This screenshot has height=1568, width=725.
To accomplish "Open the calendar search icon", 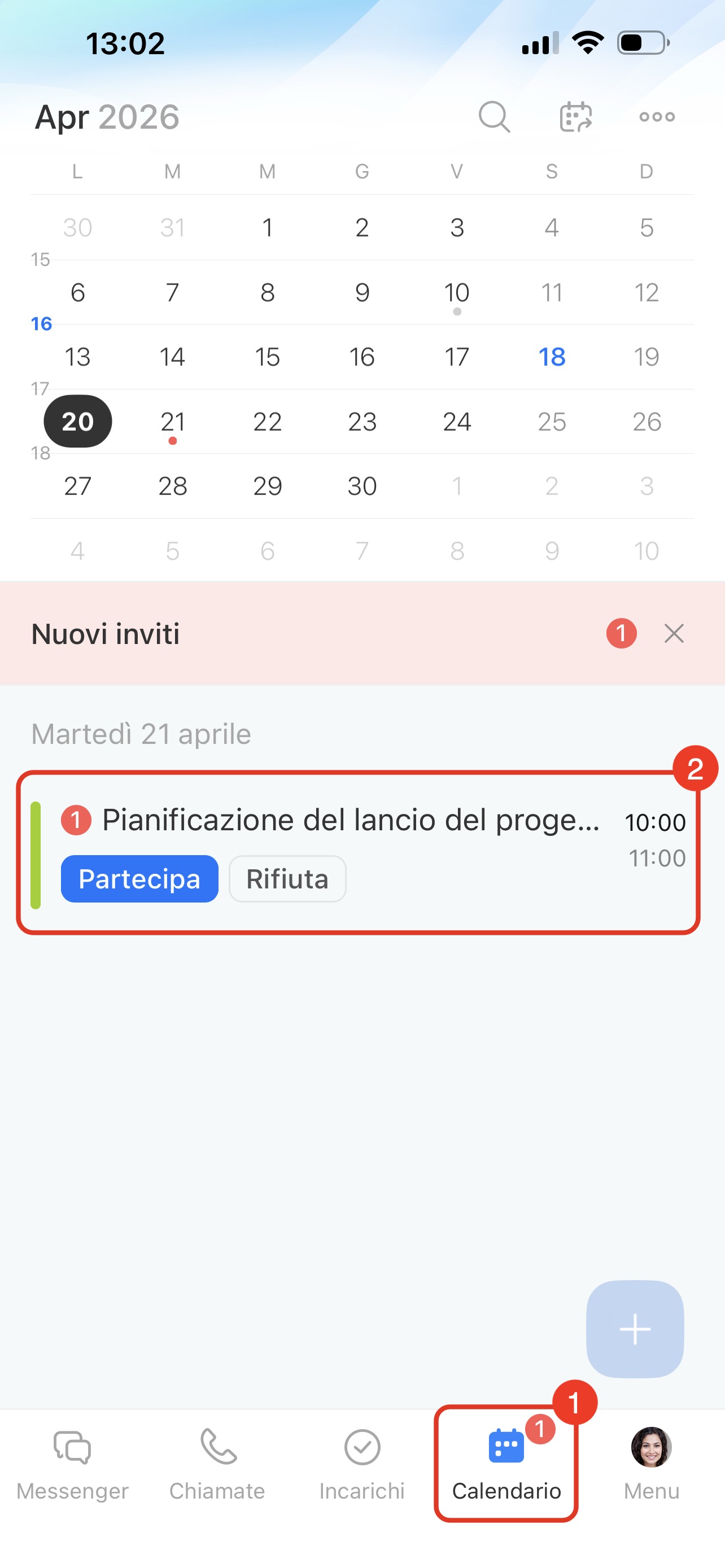I will tap(493, 116).
